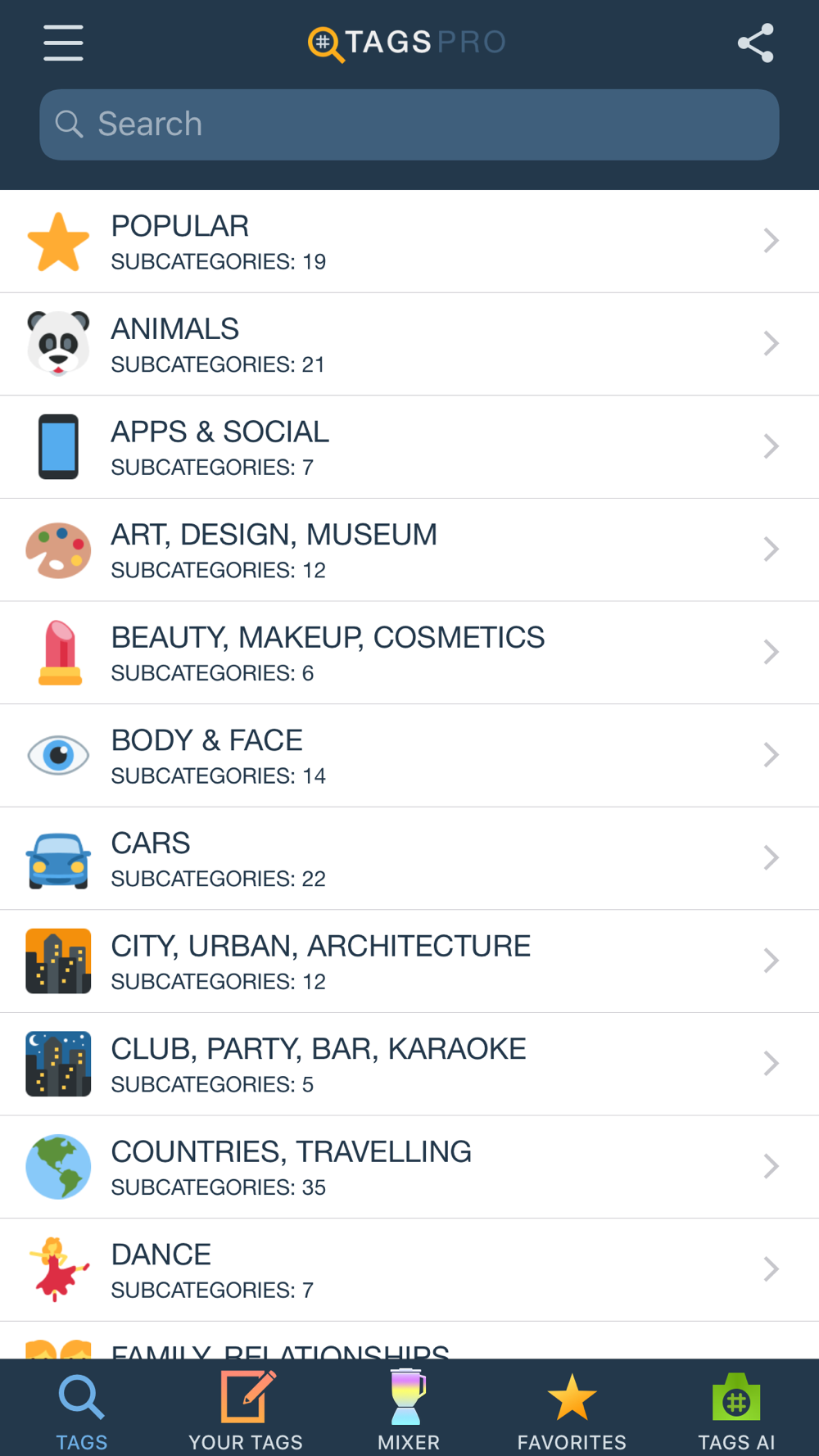Open the hamburger menu
The height and width of the screenshot is (1456, 819).
(x=63, y=43)
